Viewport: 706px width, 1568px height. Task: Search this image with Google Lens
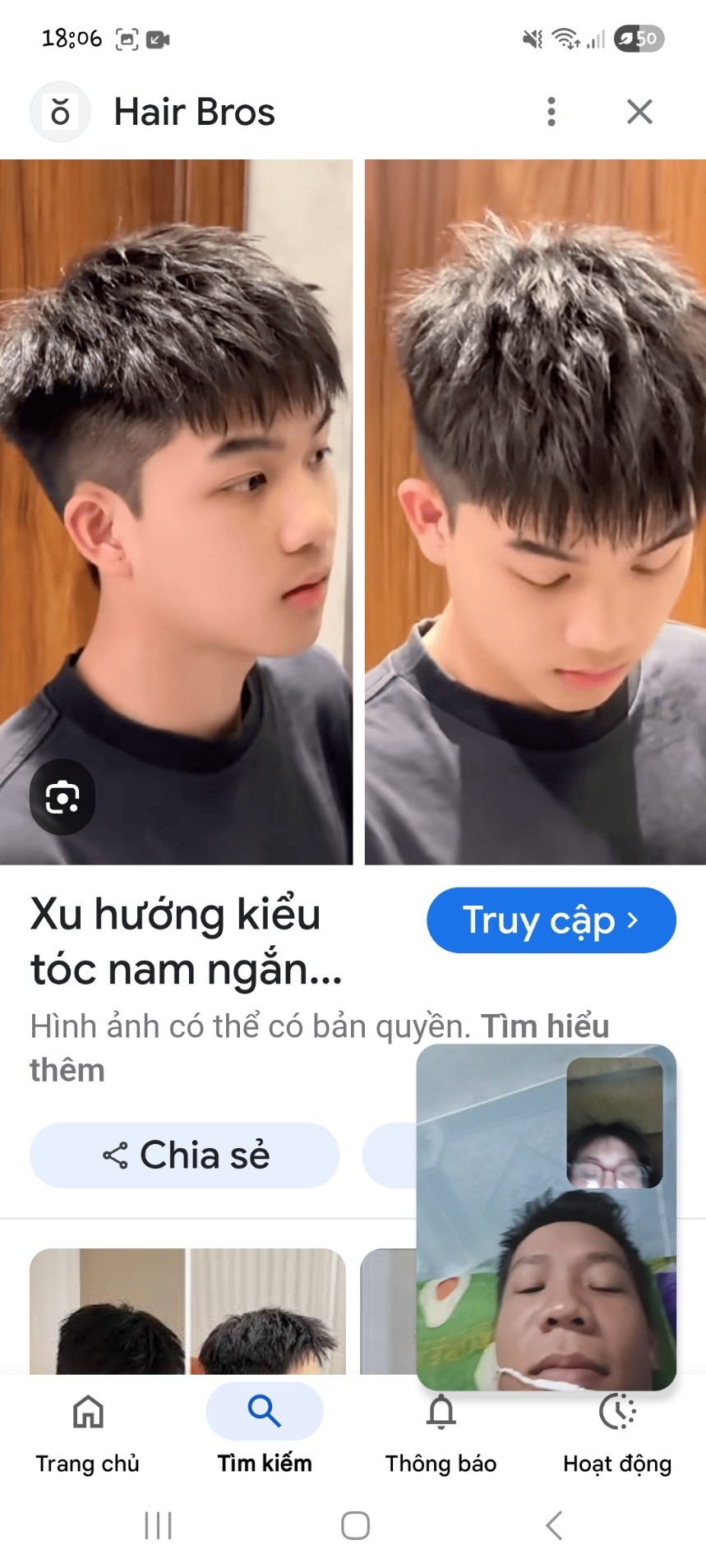(x=62, y=797)
